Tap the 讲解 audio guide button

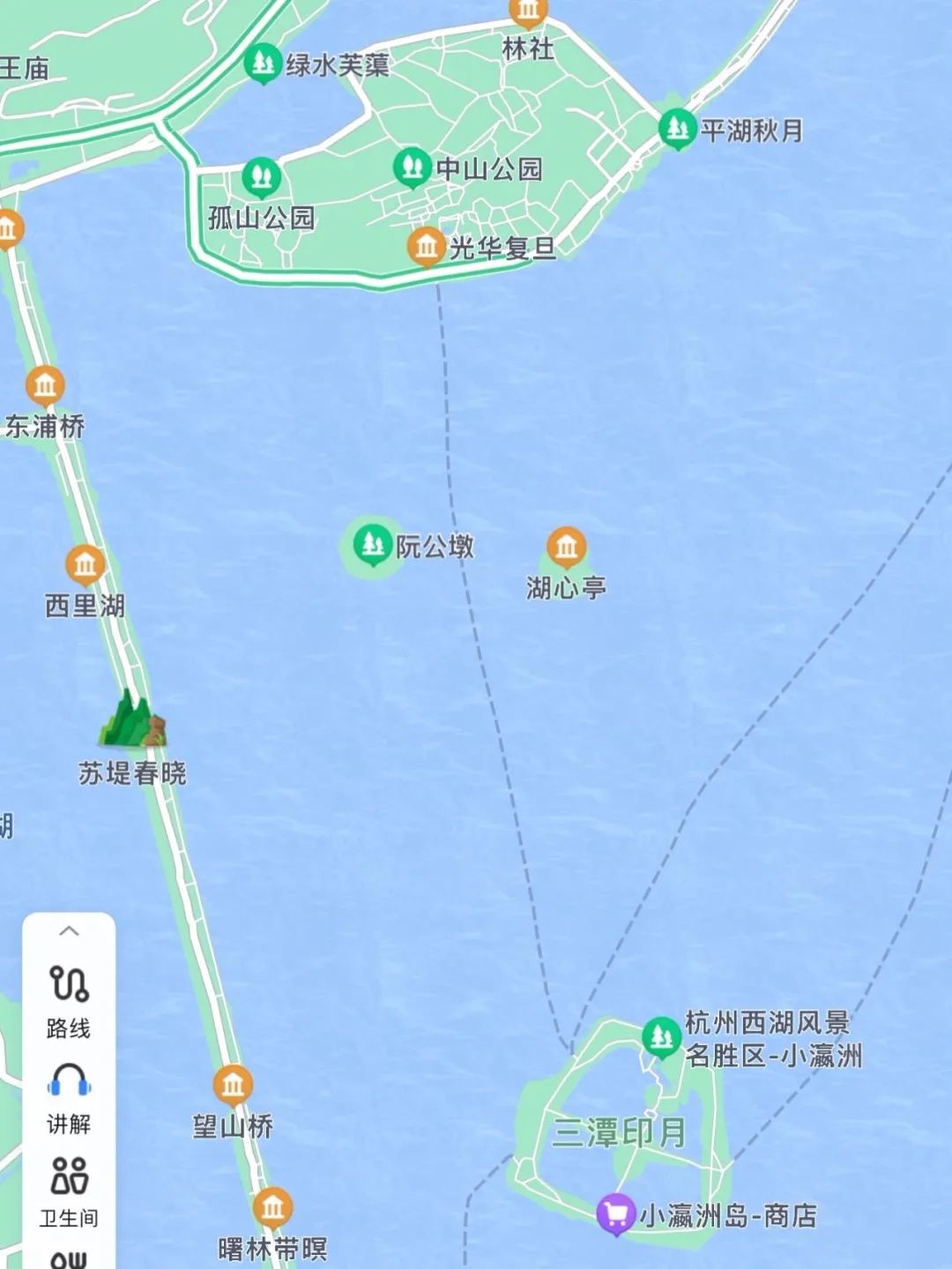[69, 1096]
